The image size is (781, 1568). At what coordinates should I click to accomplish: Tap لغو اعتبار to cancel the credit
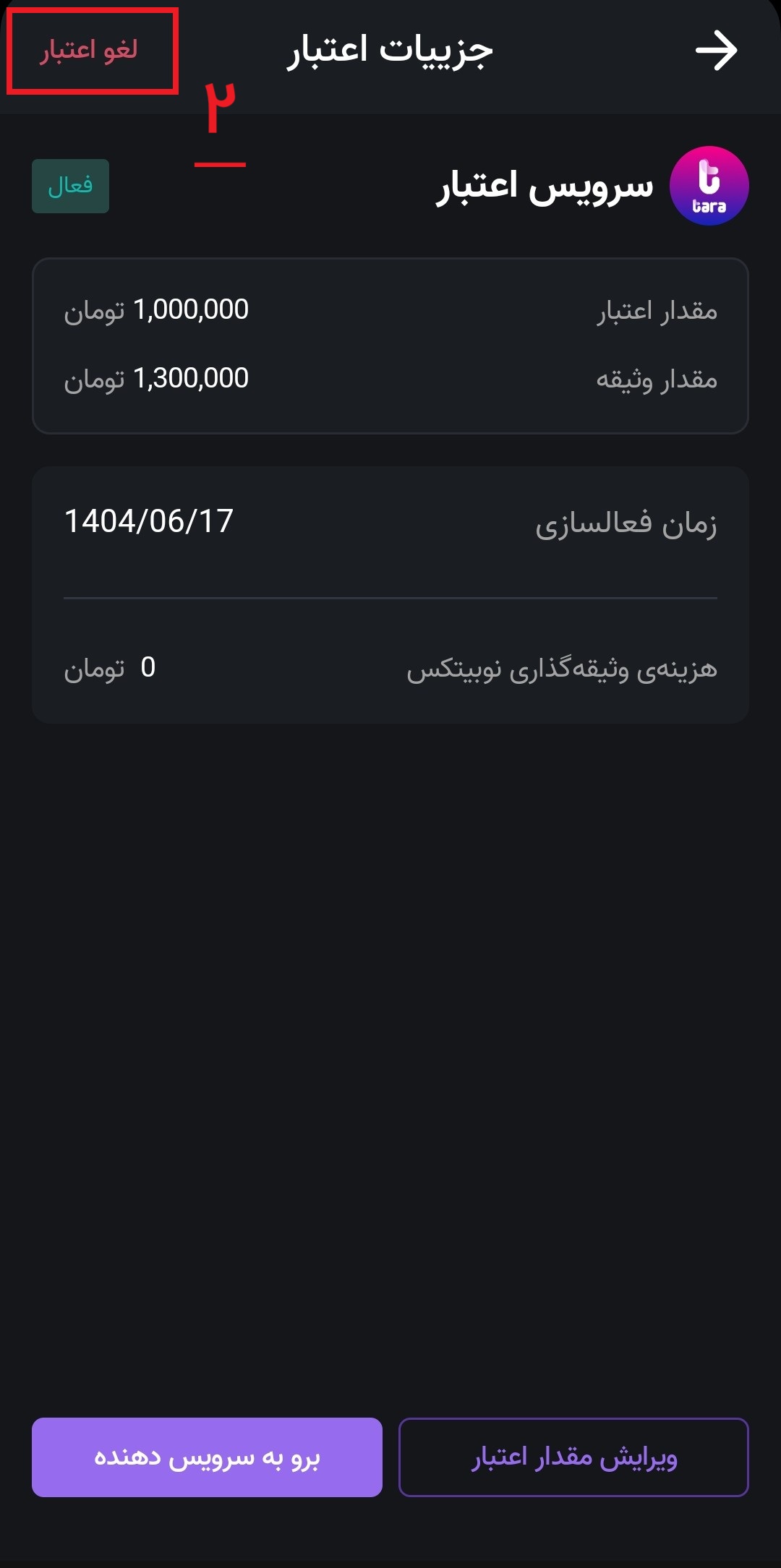[89, 51]
